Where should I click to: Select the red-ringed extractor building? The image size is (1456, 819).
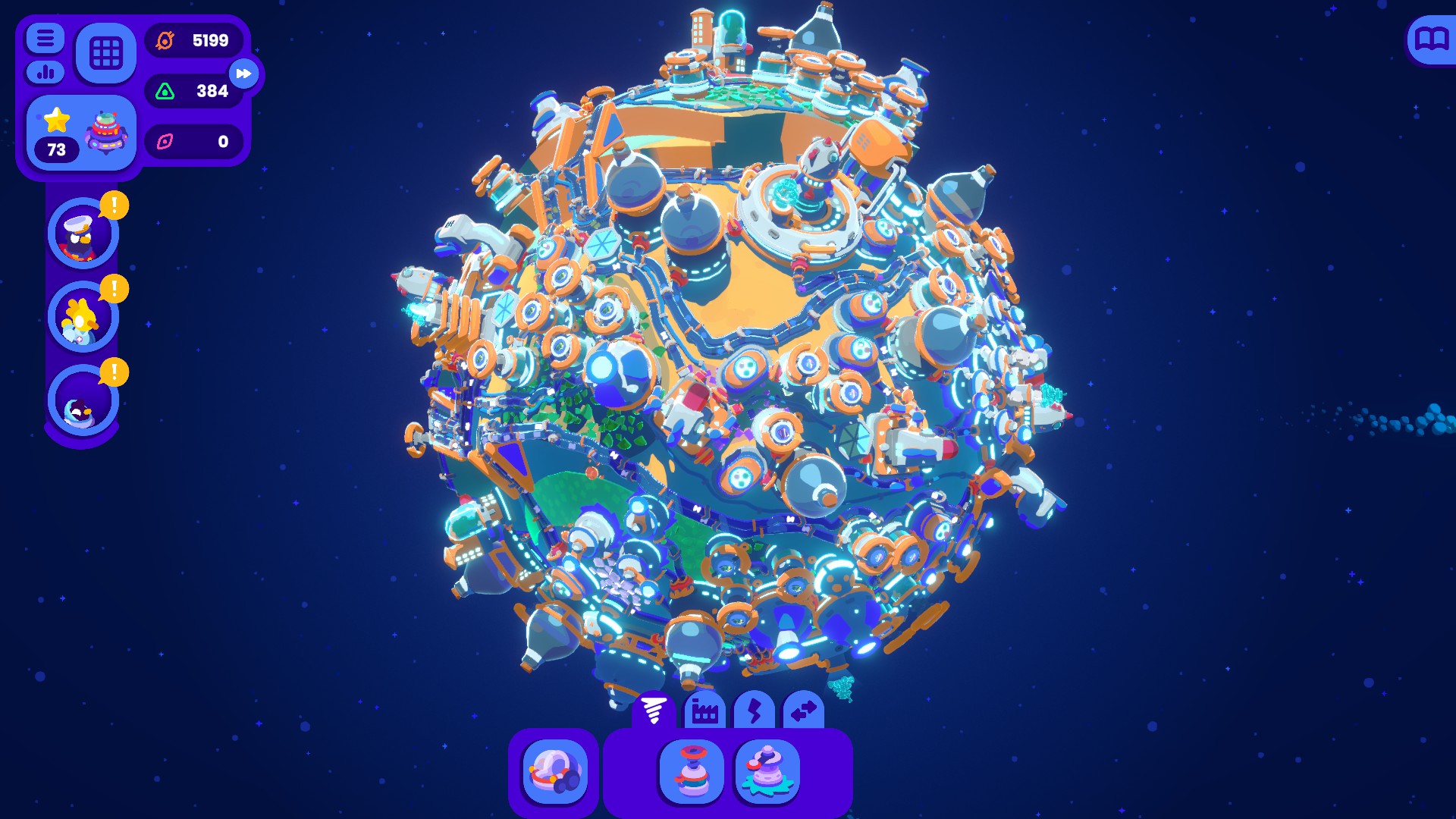(x=691, y=771)
